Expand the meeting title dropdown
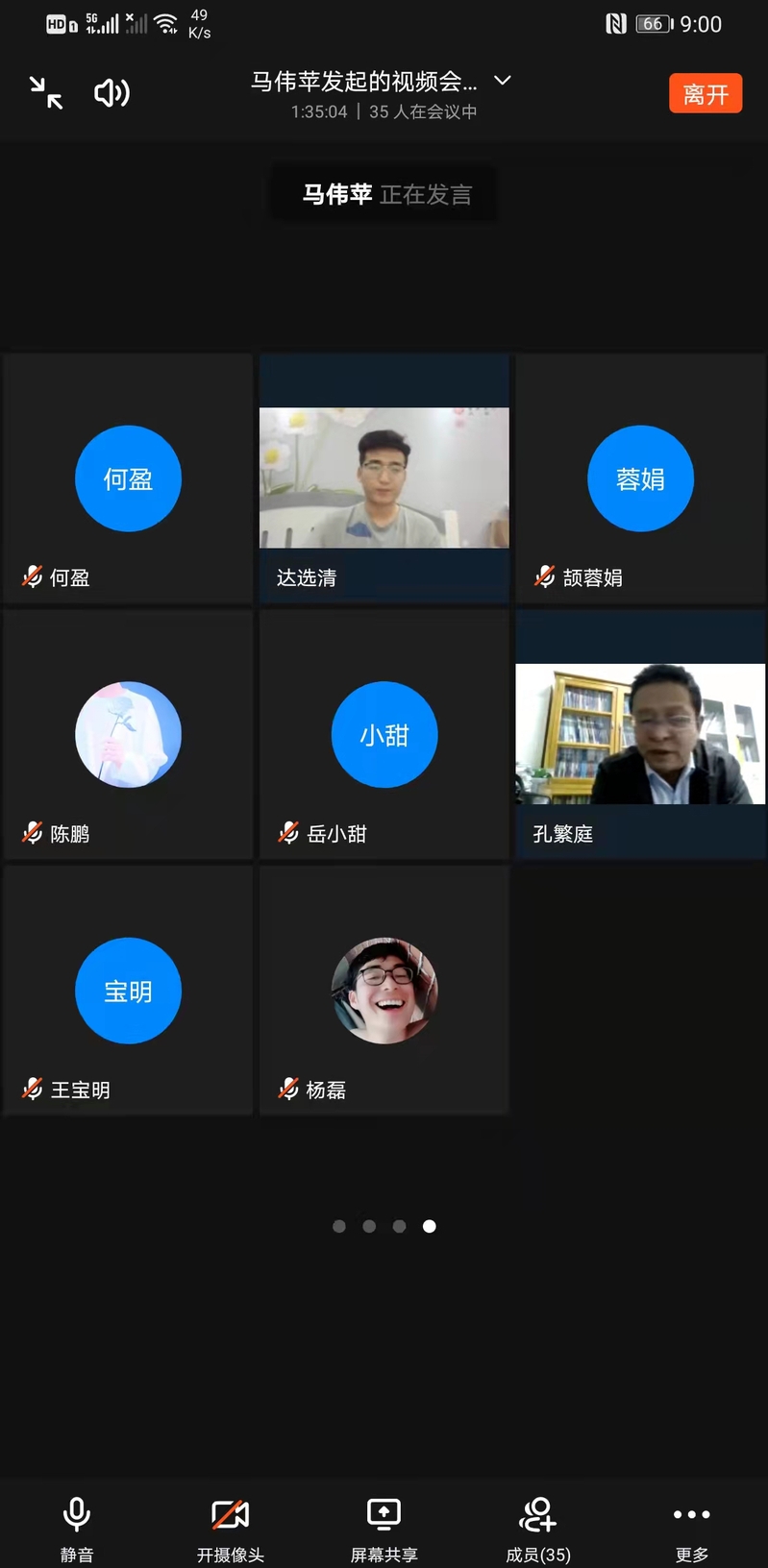 (502, 81)
